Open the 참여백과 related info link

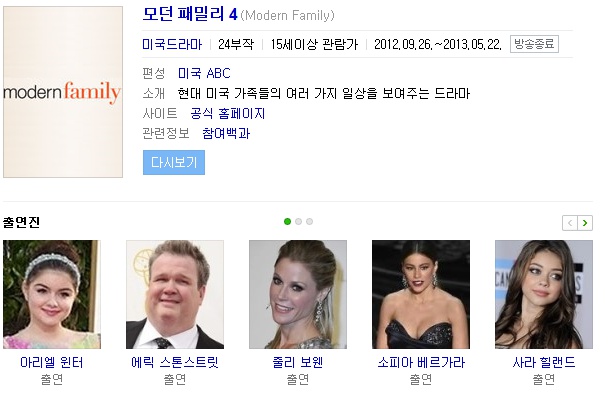226,133
